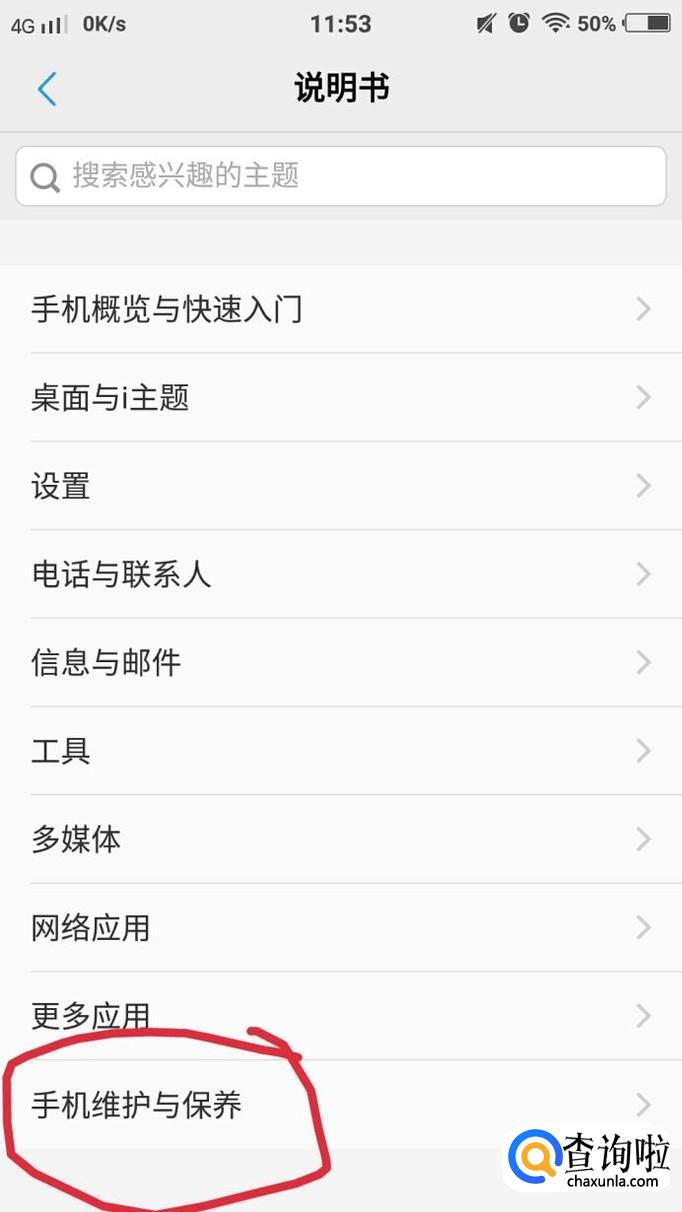The width and height of the screenshot is (682, 1212).
Task: Open 电话与联系人 section
Action: [x=340, y=574]
